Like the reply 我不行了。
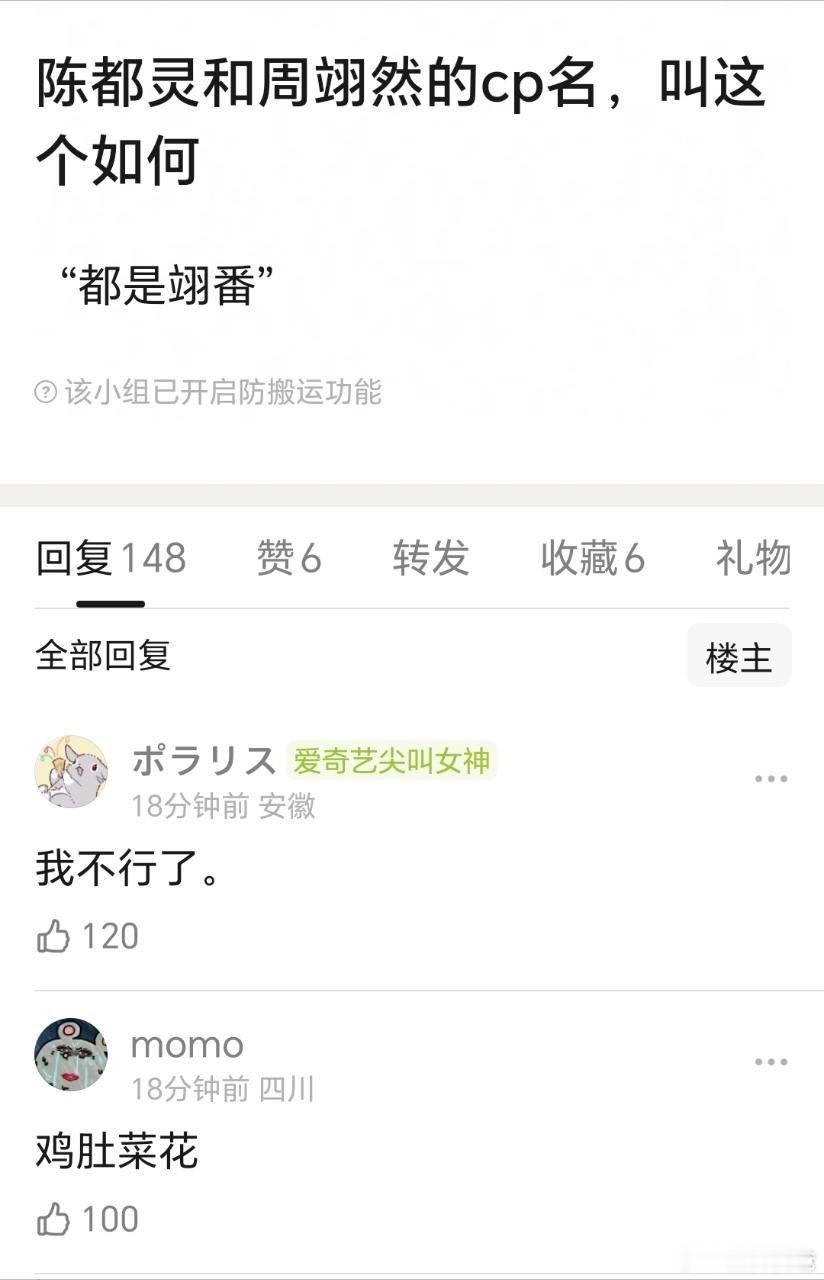 54,937
